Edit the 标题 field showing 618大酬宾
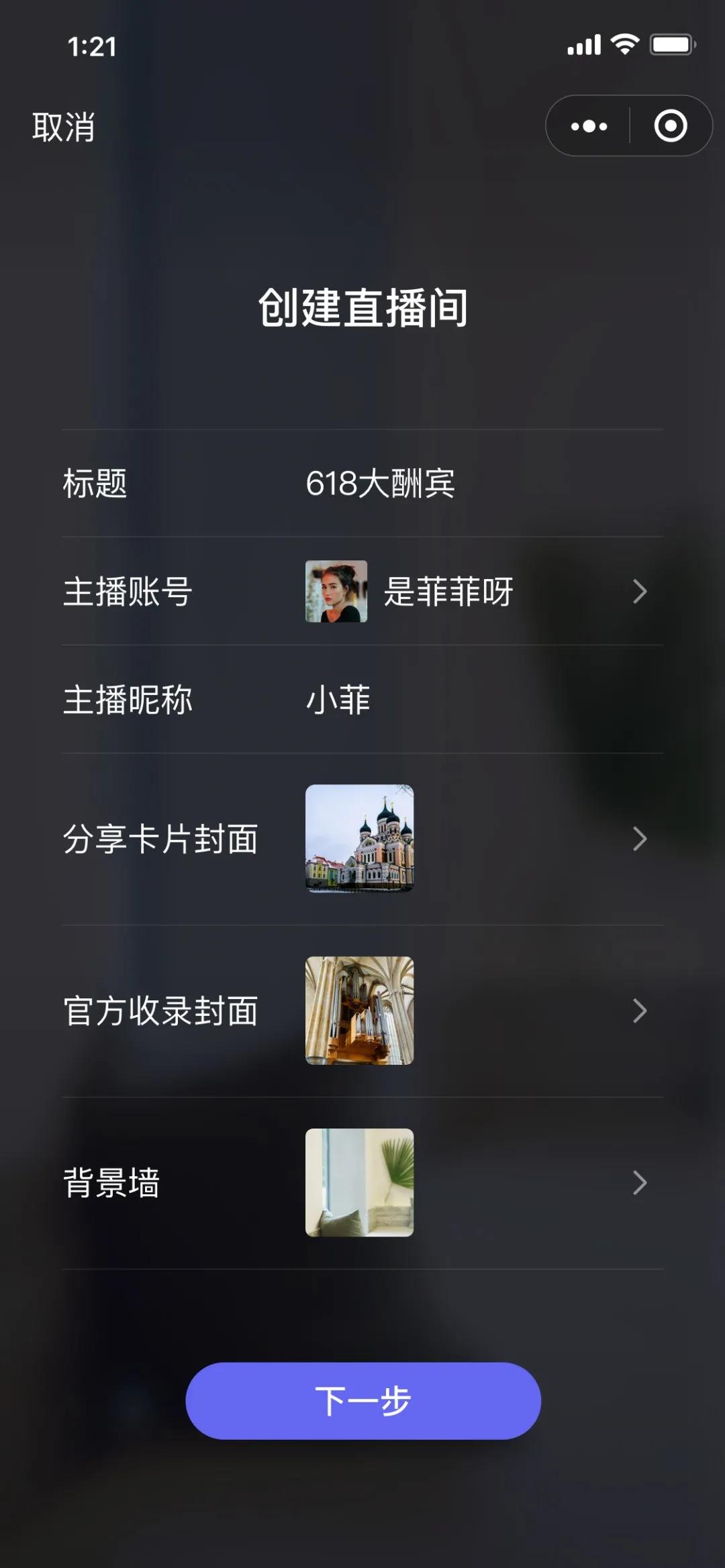The image size is (725, 1568). tap(380, 484)
